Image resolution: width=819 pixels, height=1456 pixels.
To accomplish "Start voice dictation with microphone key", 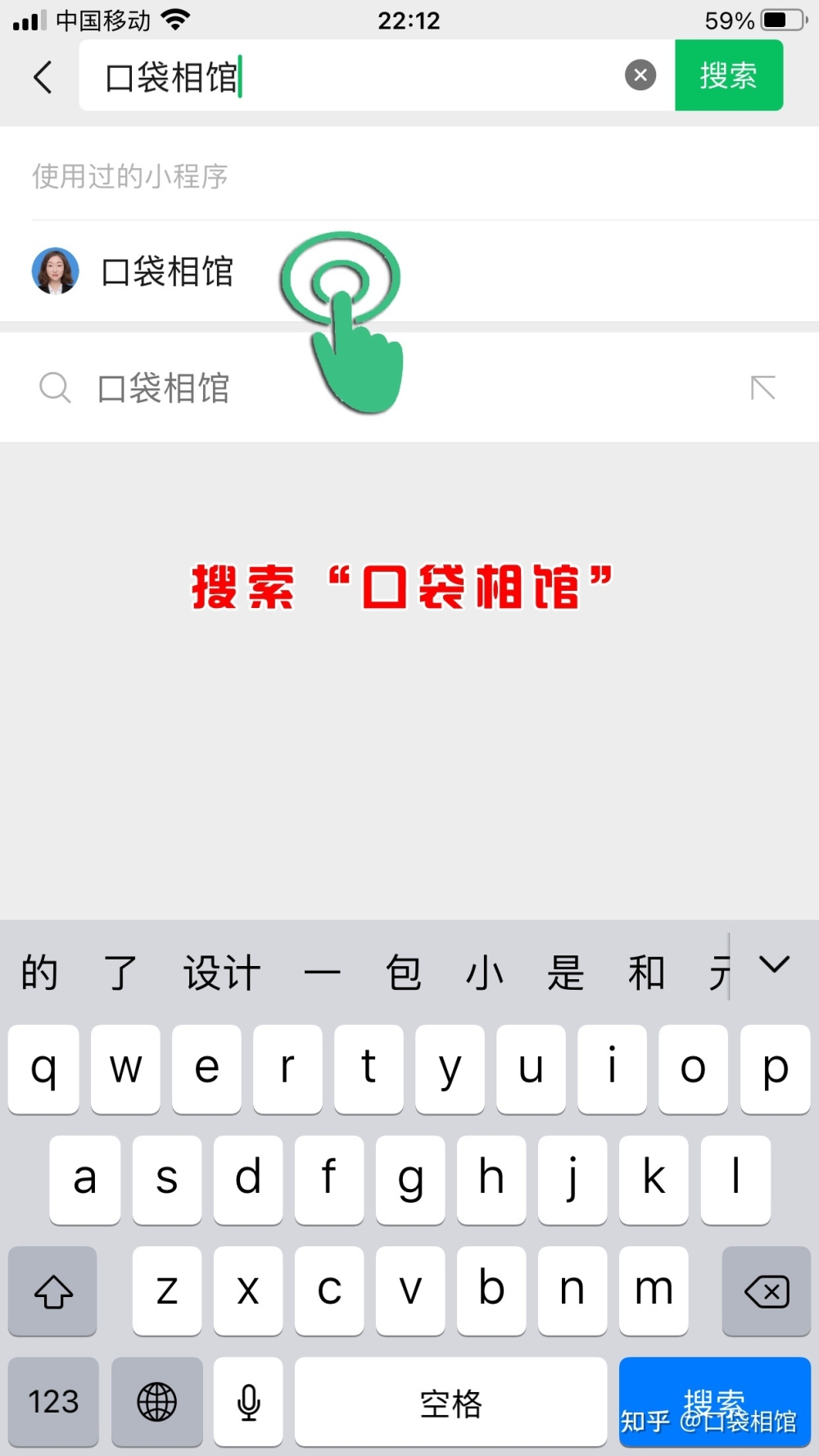I will click(248, 1401).
